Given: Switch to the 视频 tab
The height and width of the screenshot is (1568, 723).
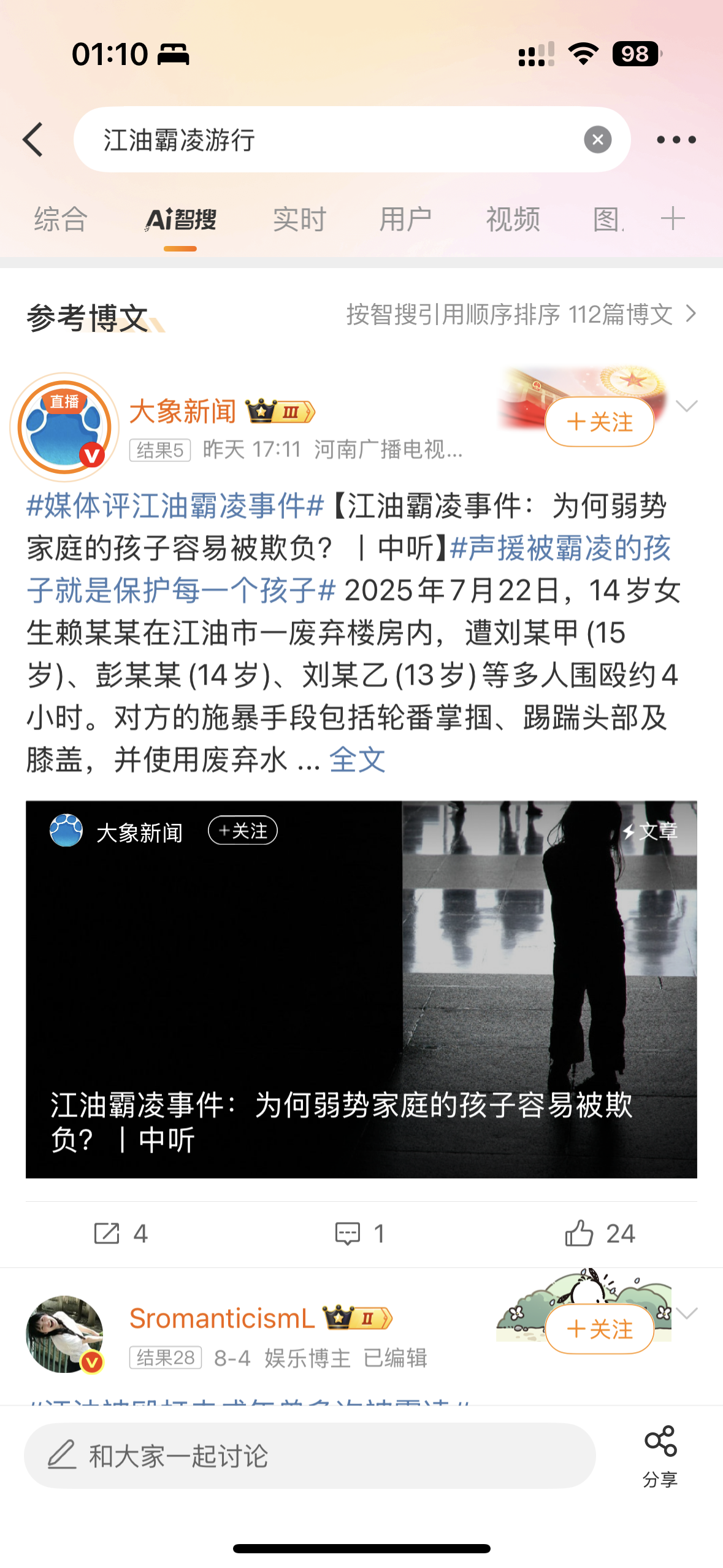Looking at the screenshot, I should click(513, 219).
